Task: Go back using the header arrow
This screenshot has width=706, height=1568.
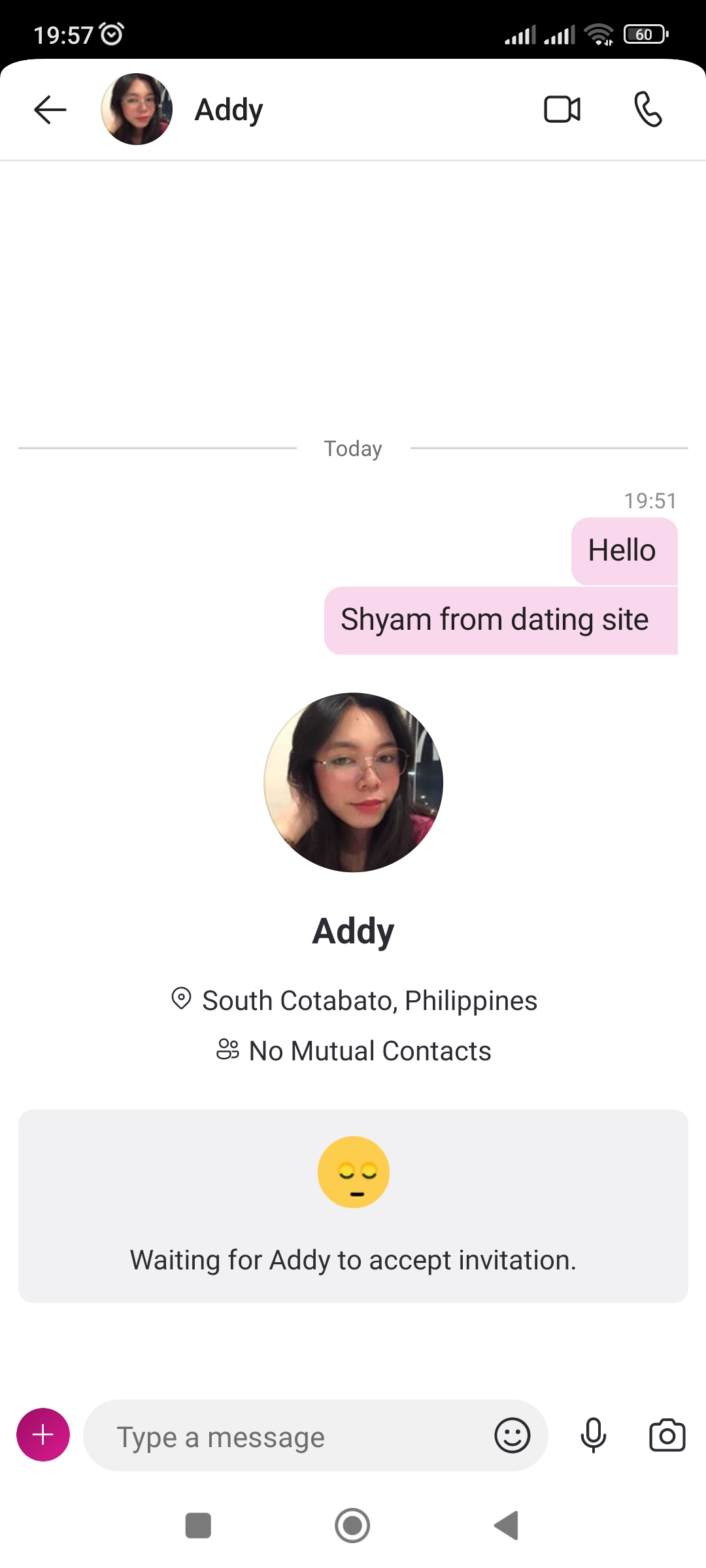Action: [x=50, y=109]
